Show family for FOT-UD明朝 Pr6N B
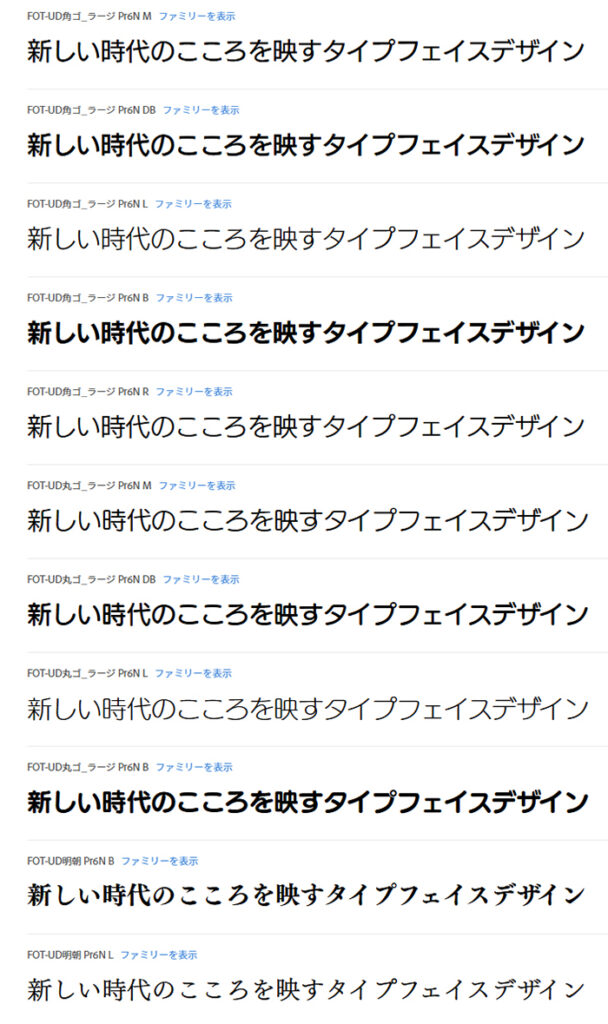This screenshot has height=1024, width=608. click(x=160, y=862)
